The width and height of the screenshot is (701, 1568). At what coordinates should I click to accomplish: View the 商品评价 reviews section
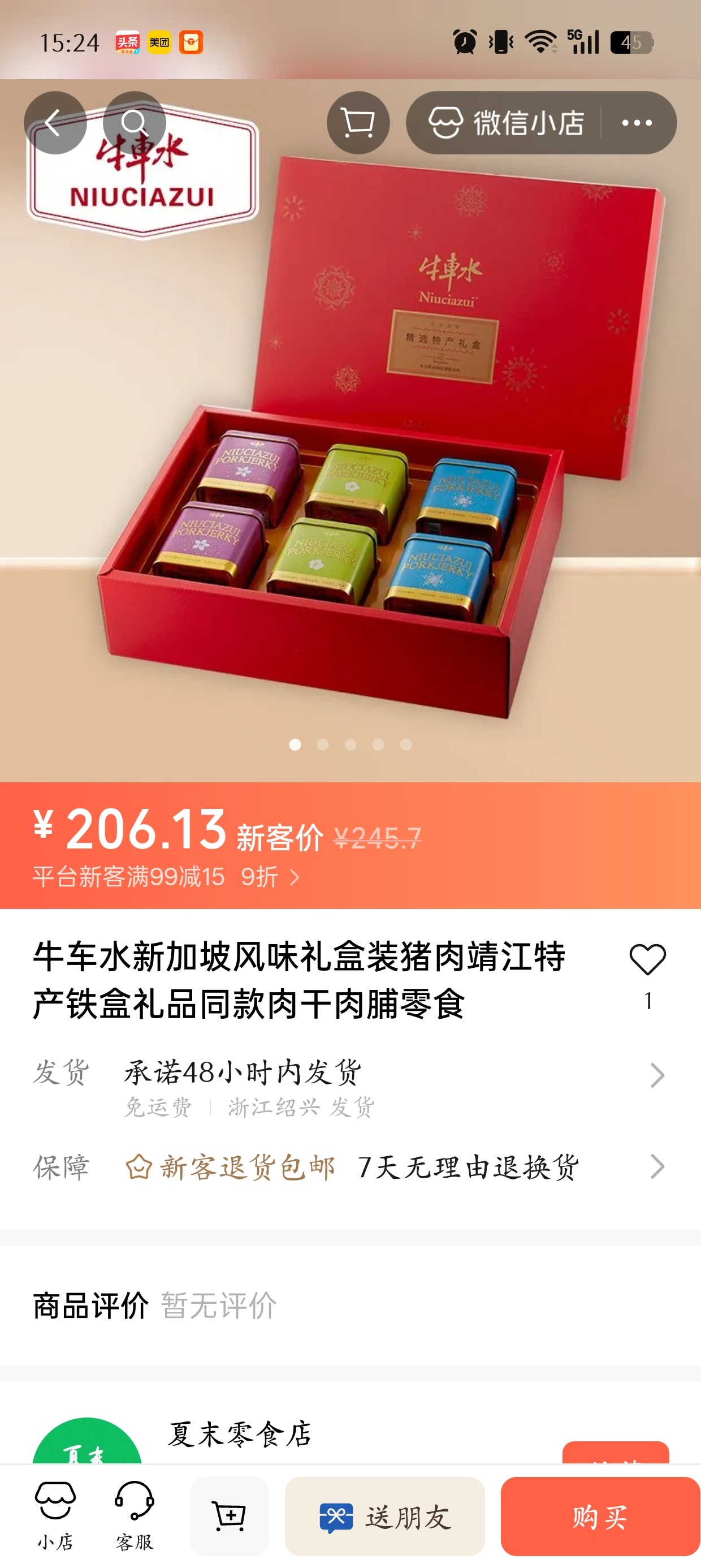point(350,1306)
